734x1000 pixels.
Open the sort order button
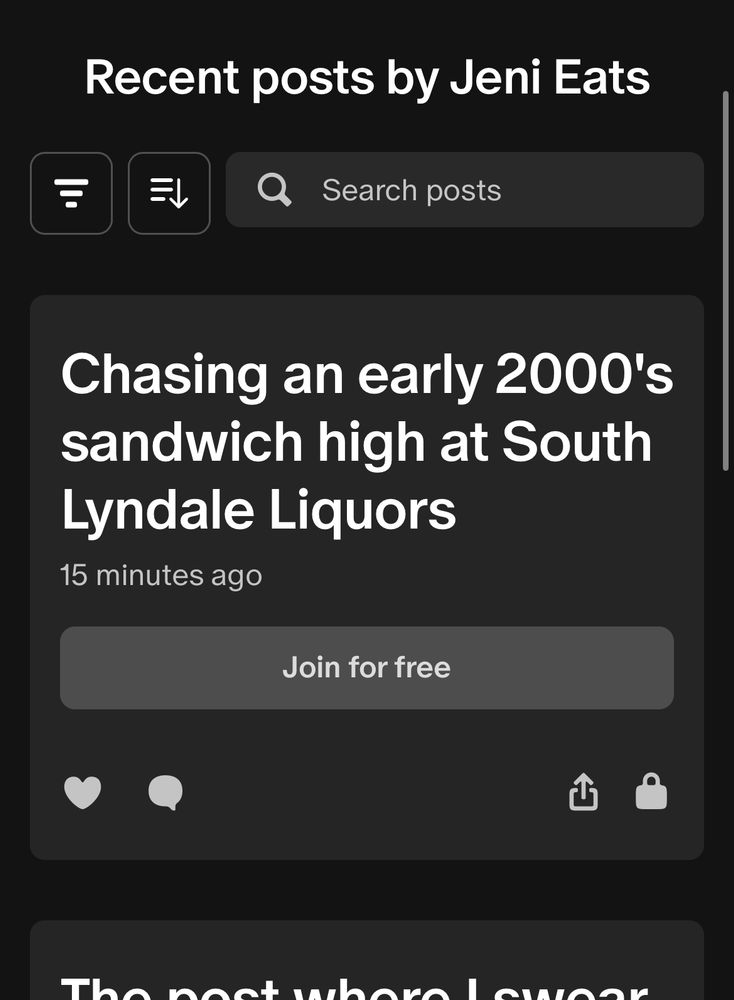(169, 193)
